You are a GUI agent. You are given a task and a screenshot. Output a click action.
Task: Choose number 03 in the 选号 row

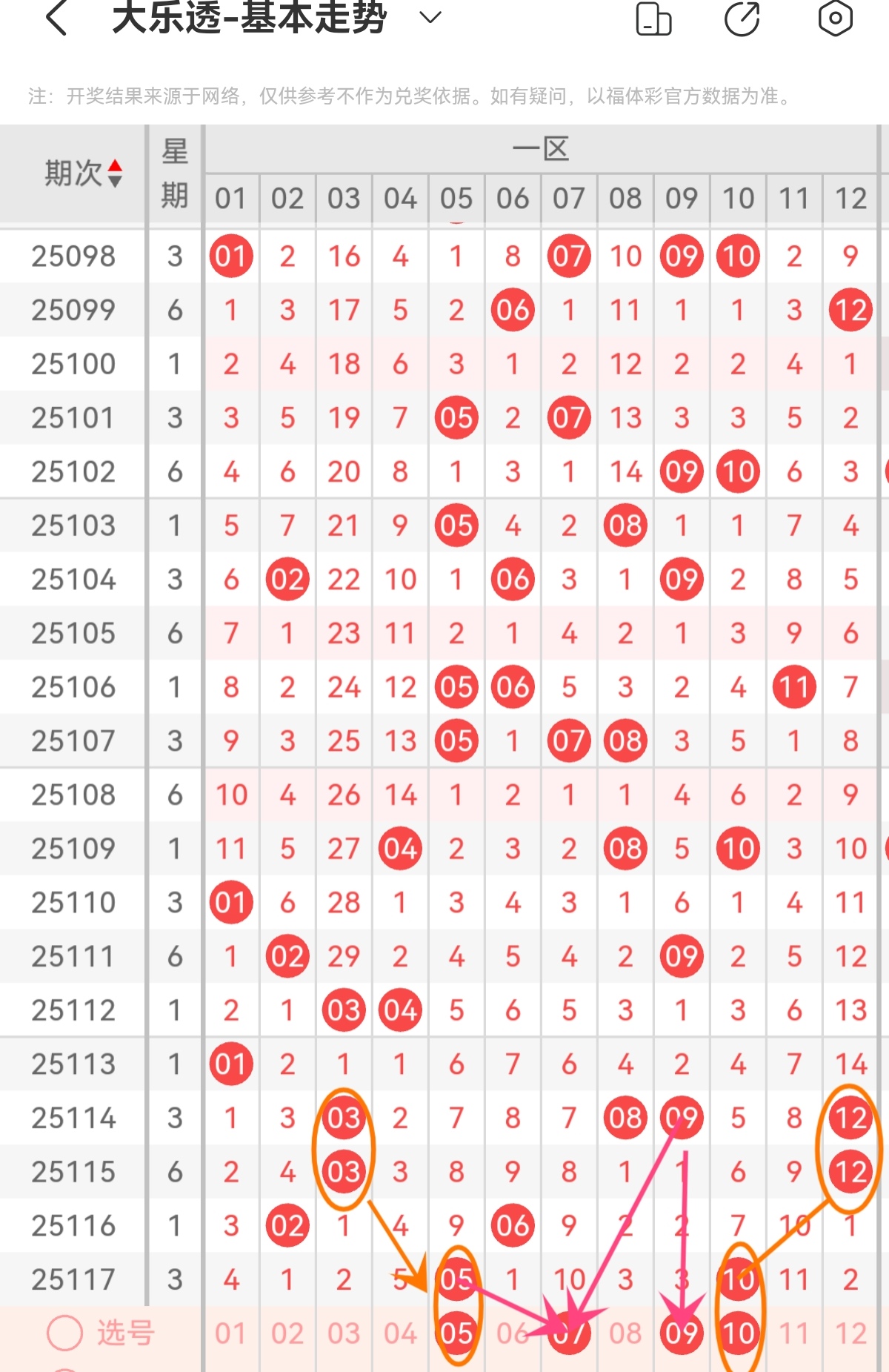tap(344, 1333)
